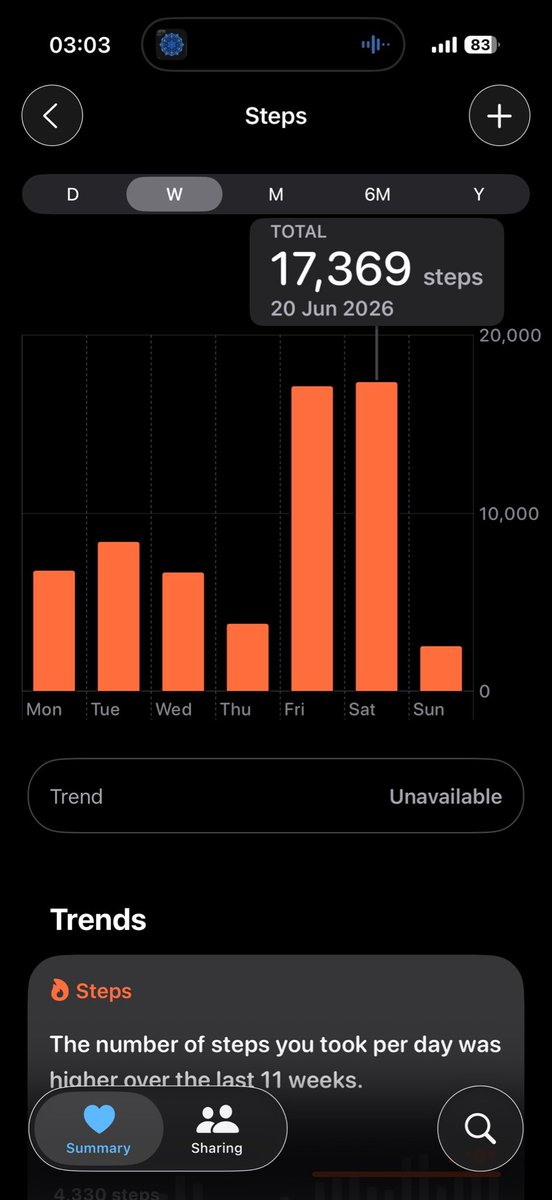Screen dimensions: 552x1200
Task: Open the Trend Unavailable row
Action: [276, 796]
